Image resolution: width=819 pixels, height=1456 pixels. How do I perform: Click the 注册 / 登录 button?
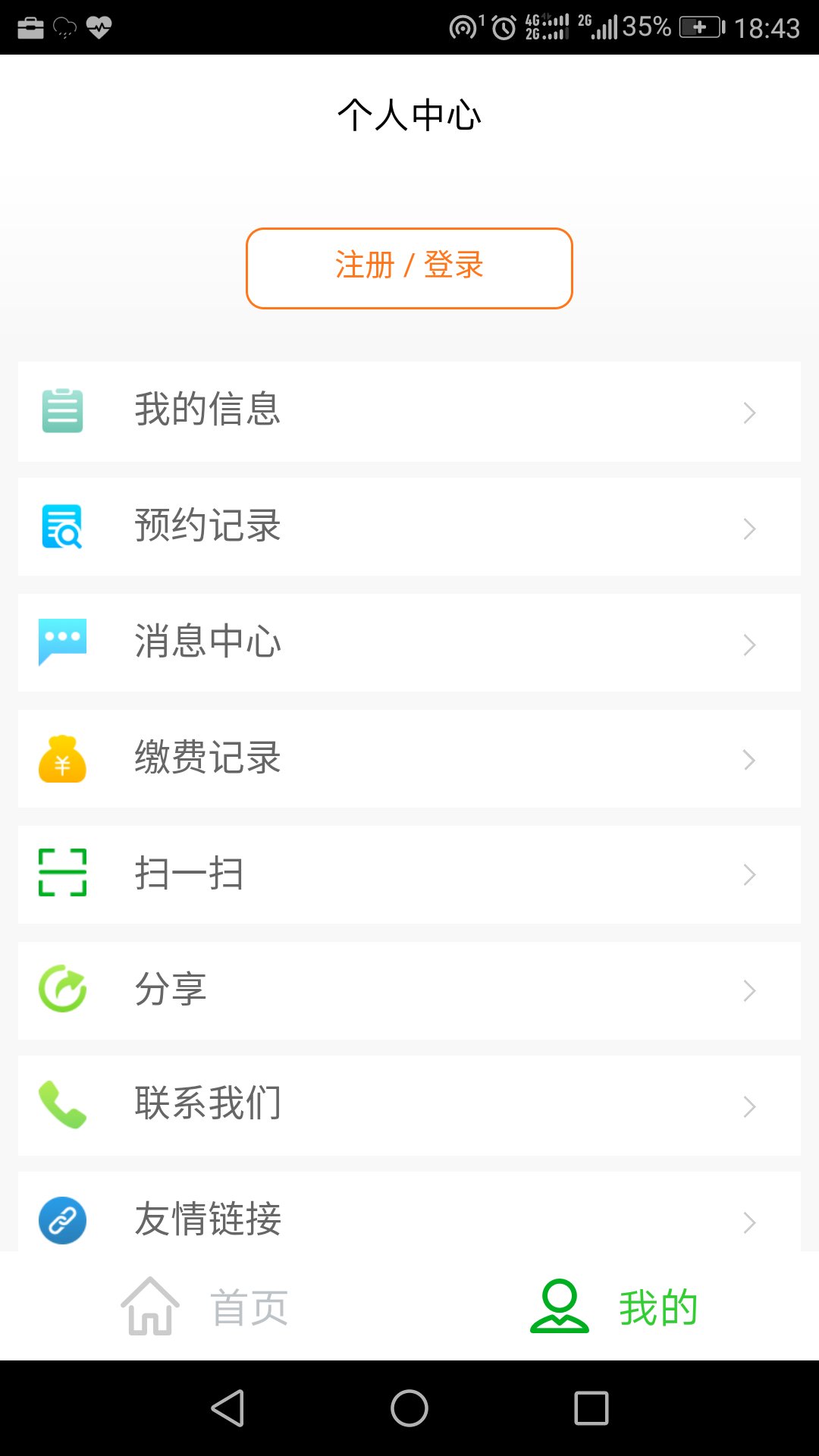pyautogui.click(x=409, y=268)
